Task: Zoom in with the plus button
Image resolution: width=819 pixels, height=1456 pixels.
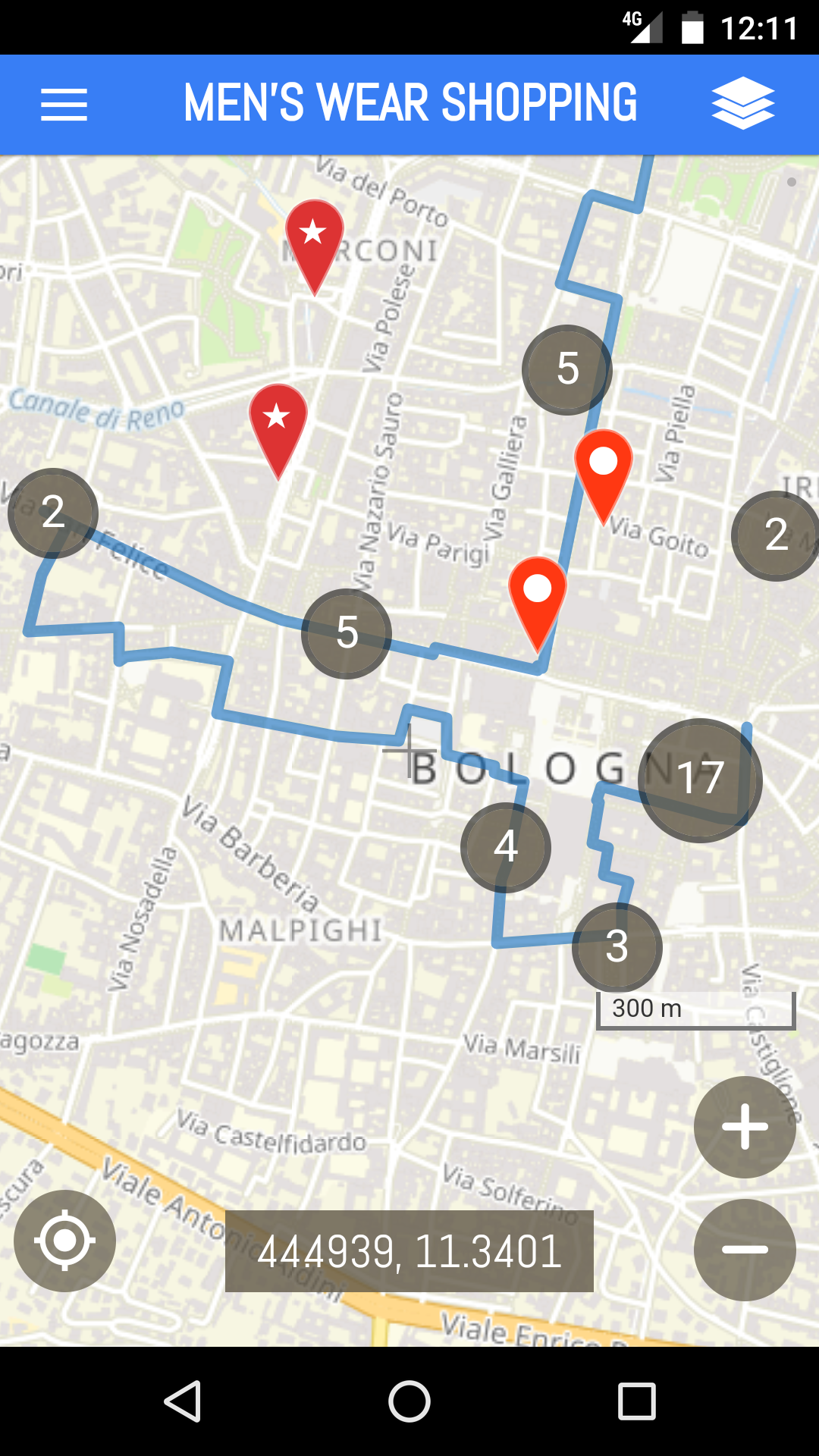Action: [x=745, y=1127]
